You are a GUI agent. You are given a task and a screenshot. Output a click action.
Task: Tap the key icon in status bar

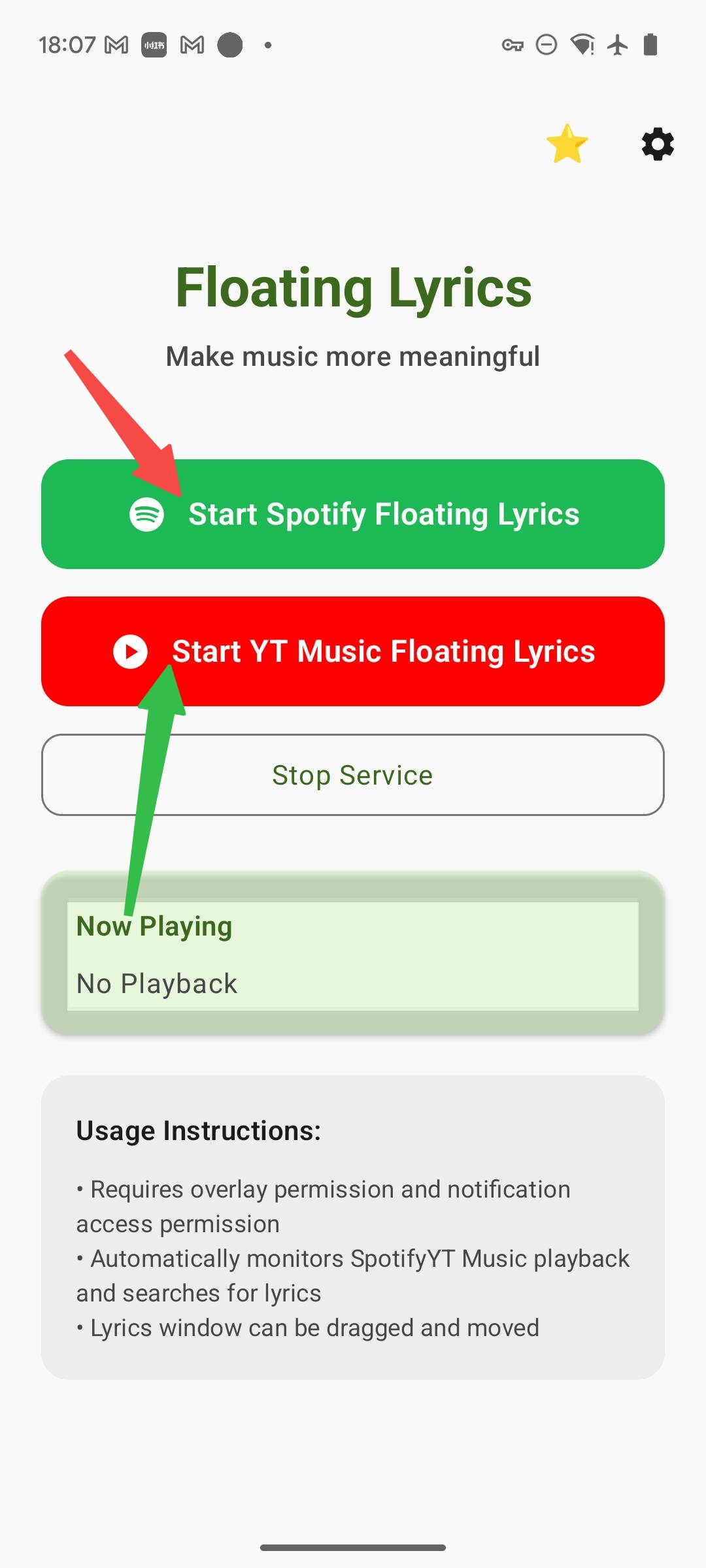tap(513, 44)
